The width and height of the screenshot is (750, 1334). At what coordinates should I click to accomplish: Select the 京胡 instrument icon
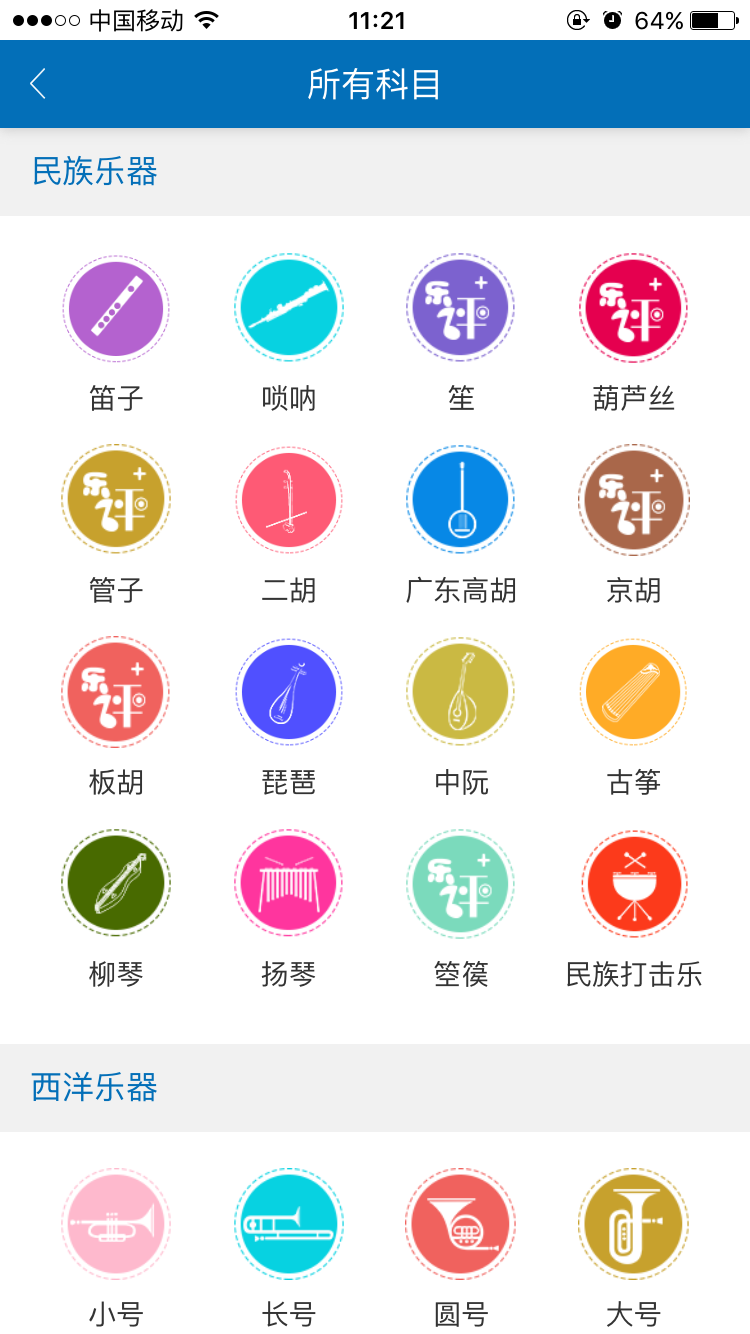click(x=632, y=500)
